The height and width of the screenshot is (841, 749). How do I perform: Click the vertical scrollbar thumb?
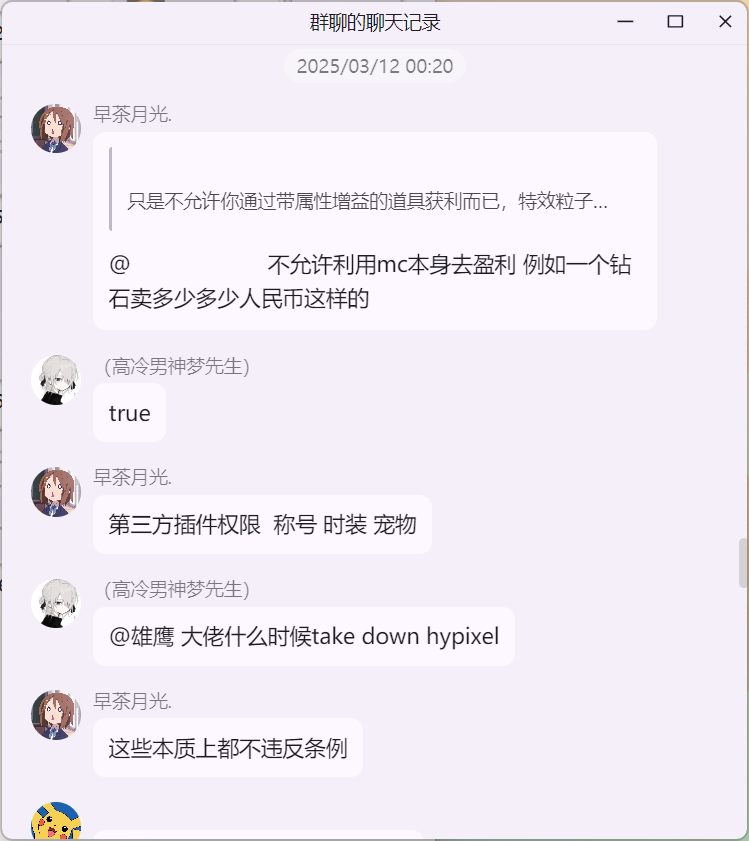click(742, 563)
